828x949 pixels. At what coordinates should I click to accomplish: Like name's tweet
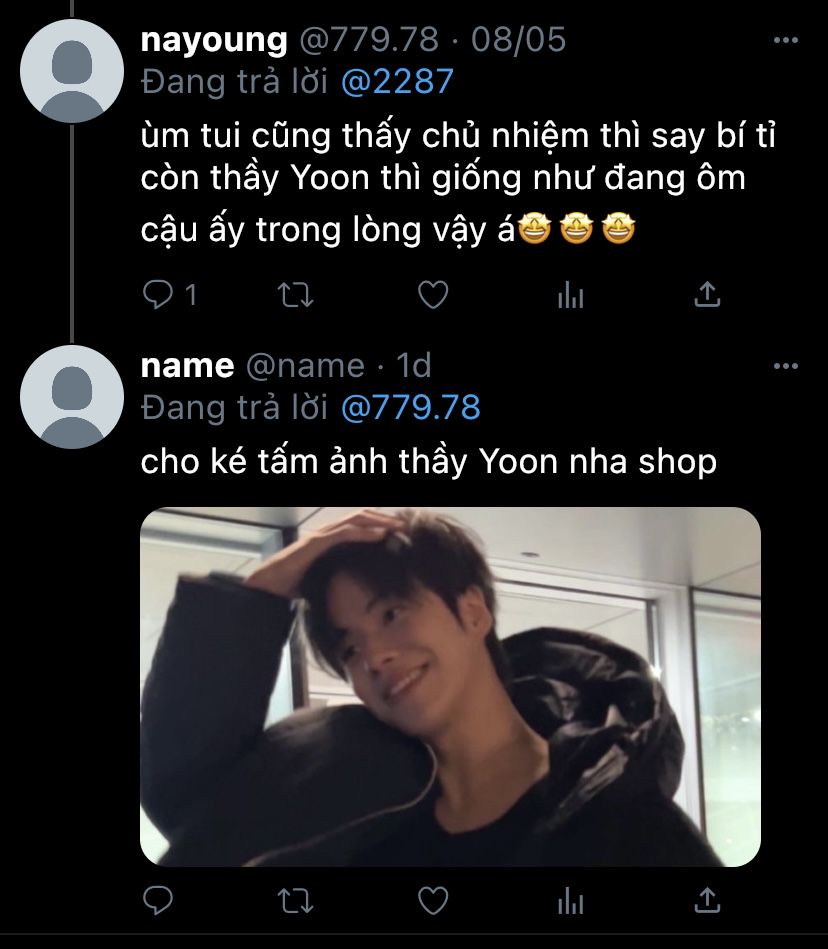432,901
